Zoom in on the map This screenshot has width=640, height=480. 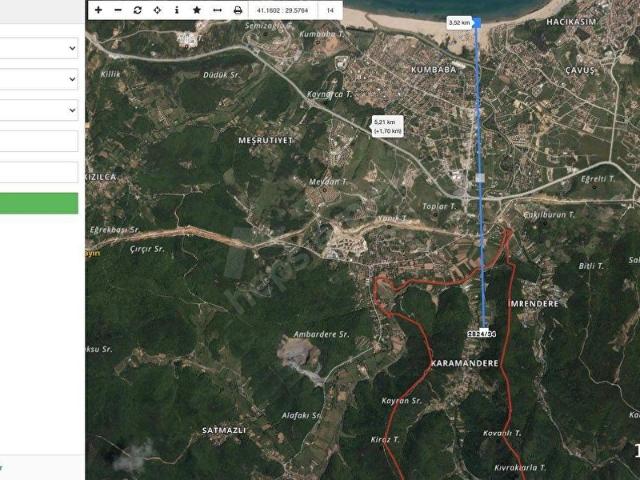(x=98, y=10)
